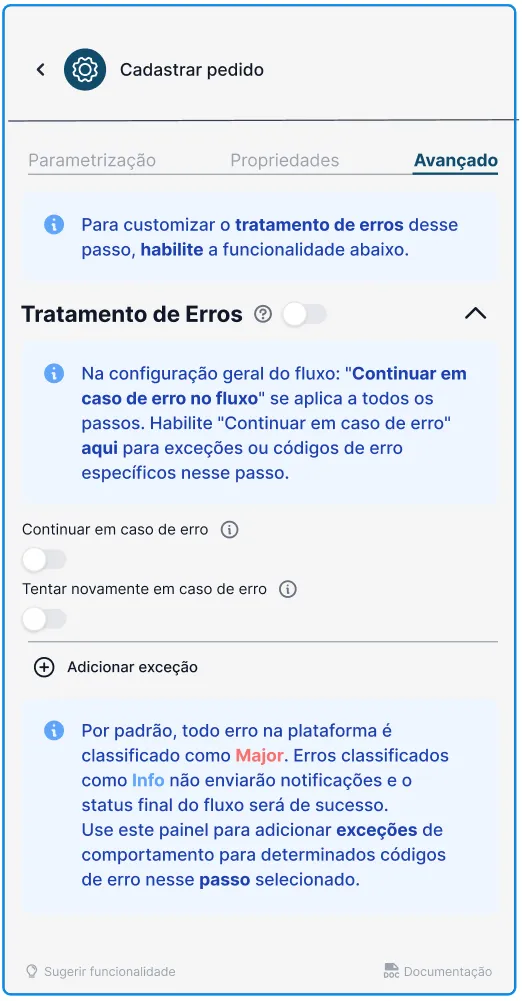Switch to the Parametrização tab

92,160
